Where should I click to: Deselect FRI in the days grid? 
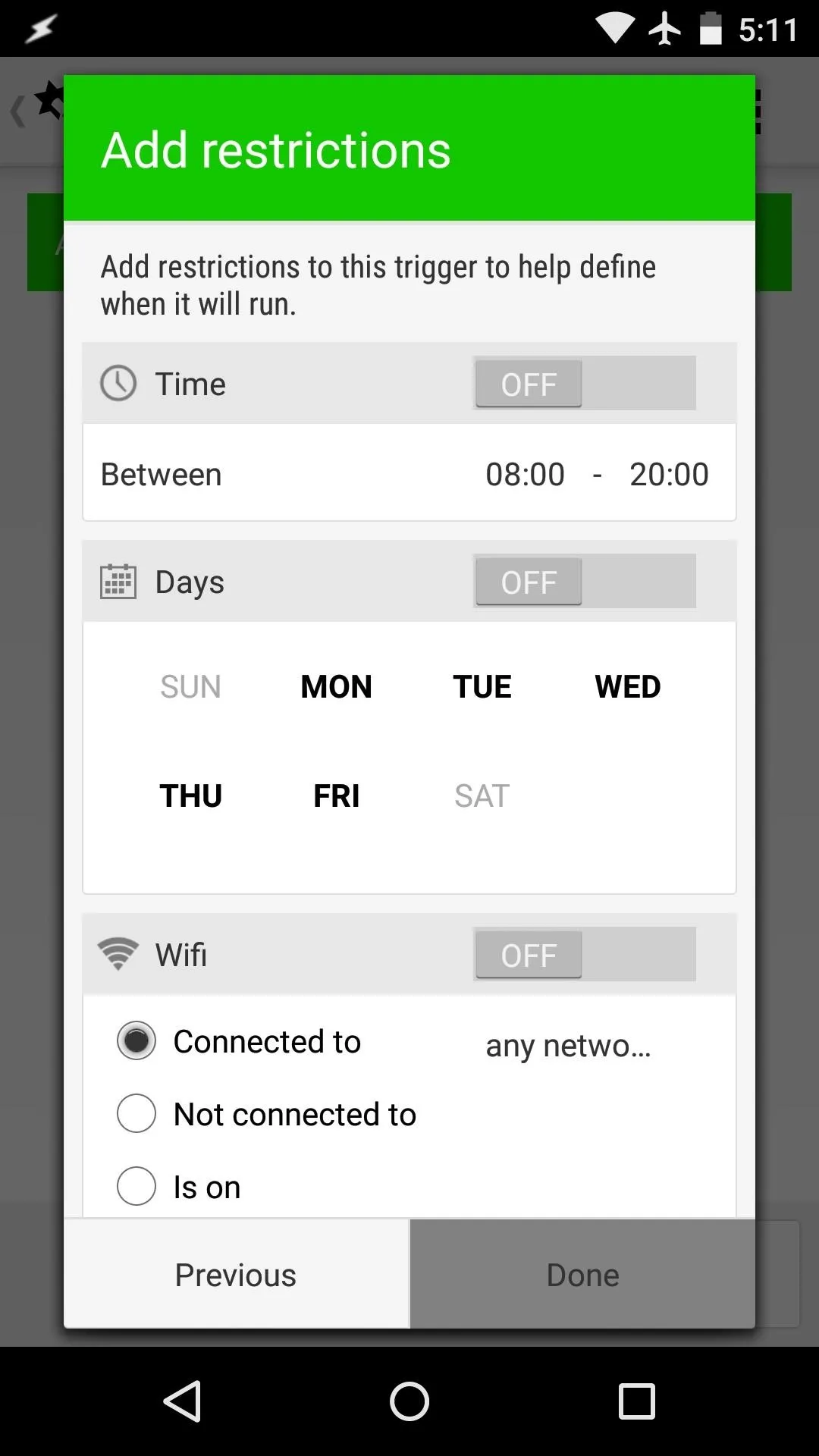click(336, 796)
